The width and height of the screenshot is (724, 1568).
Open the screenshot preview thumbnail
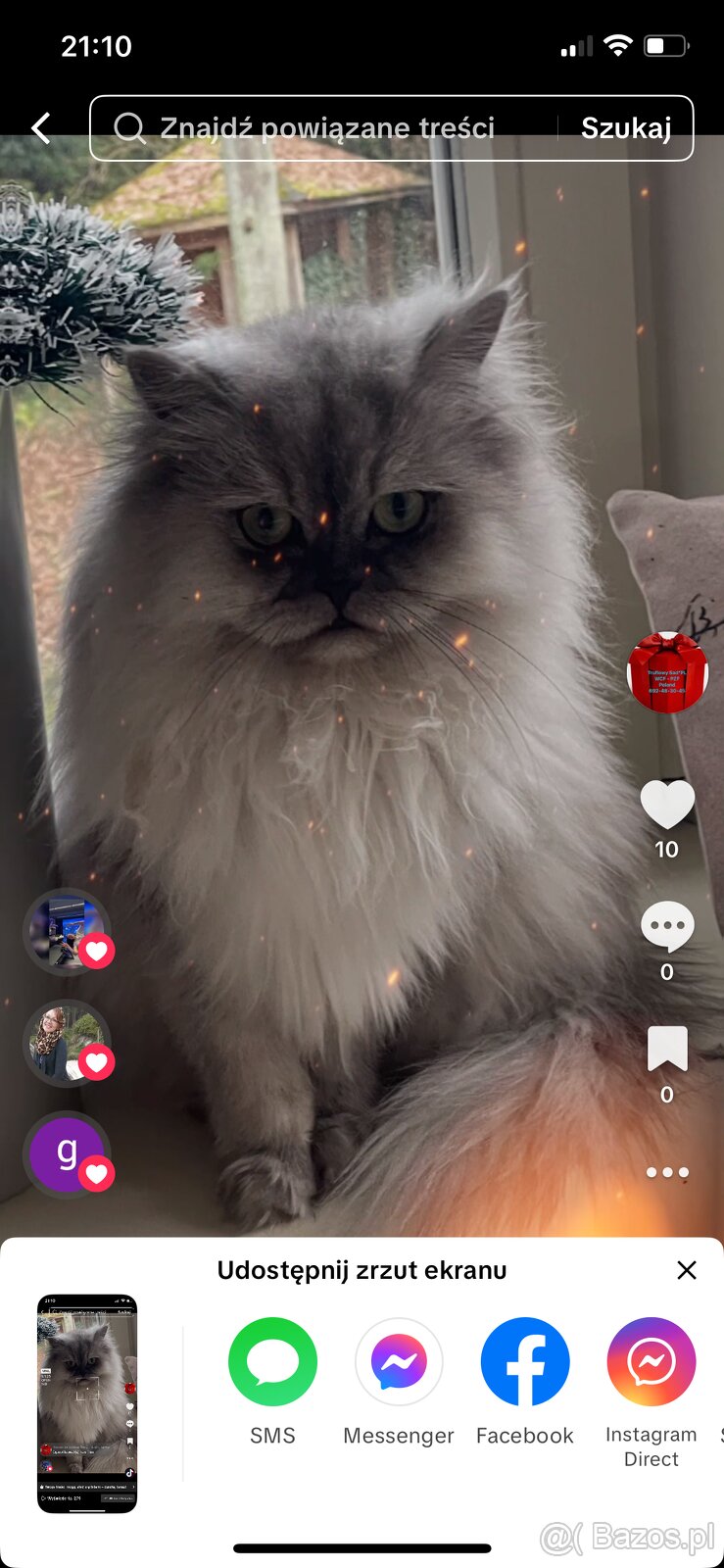click(x=87, y=1403)
